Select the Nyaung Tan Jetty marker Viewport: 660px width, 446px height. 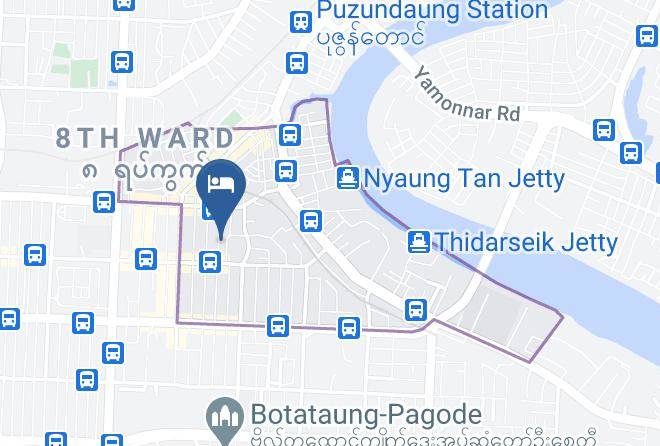[x=348, y=178]
